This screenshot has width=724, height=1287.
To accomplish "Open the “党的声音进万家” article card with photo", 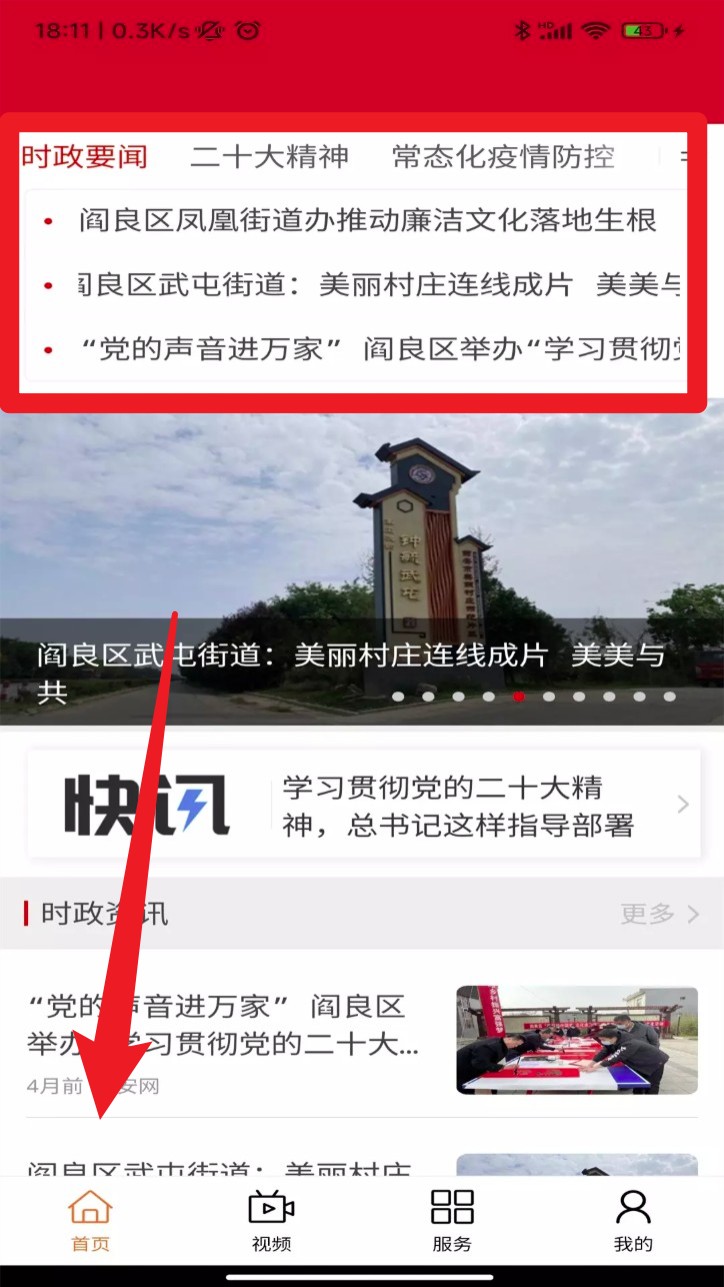I will point(362,1040).
